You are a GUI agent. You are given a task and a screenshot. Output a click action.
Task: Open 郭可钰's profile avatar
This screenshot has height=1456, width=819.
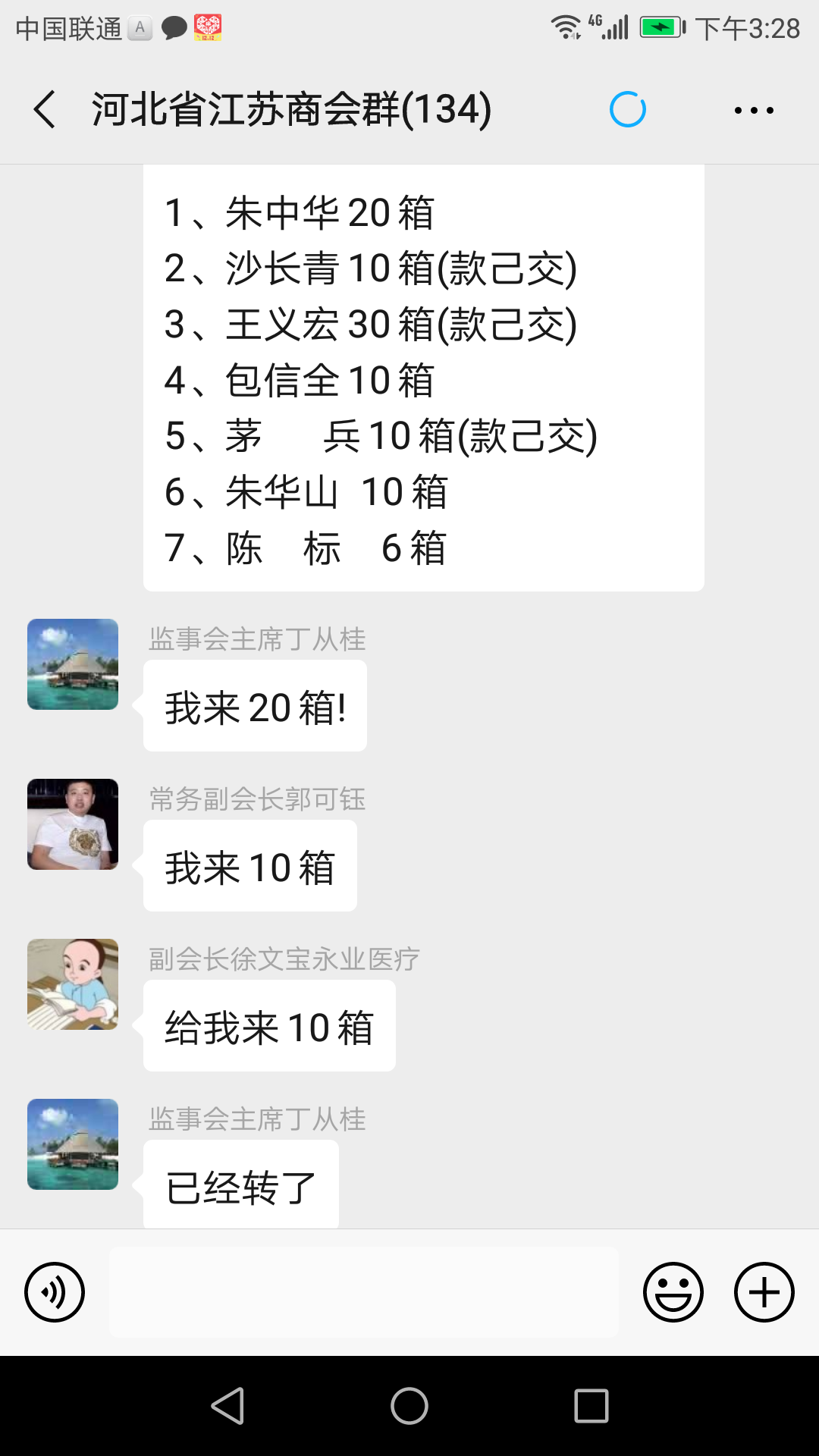73,824
